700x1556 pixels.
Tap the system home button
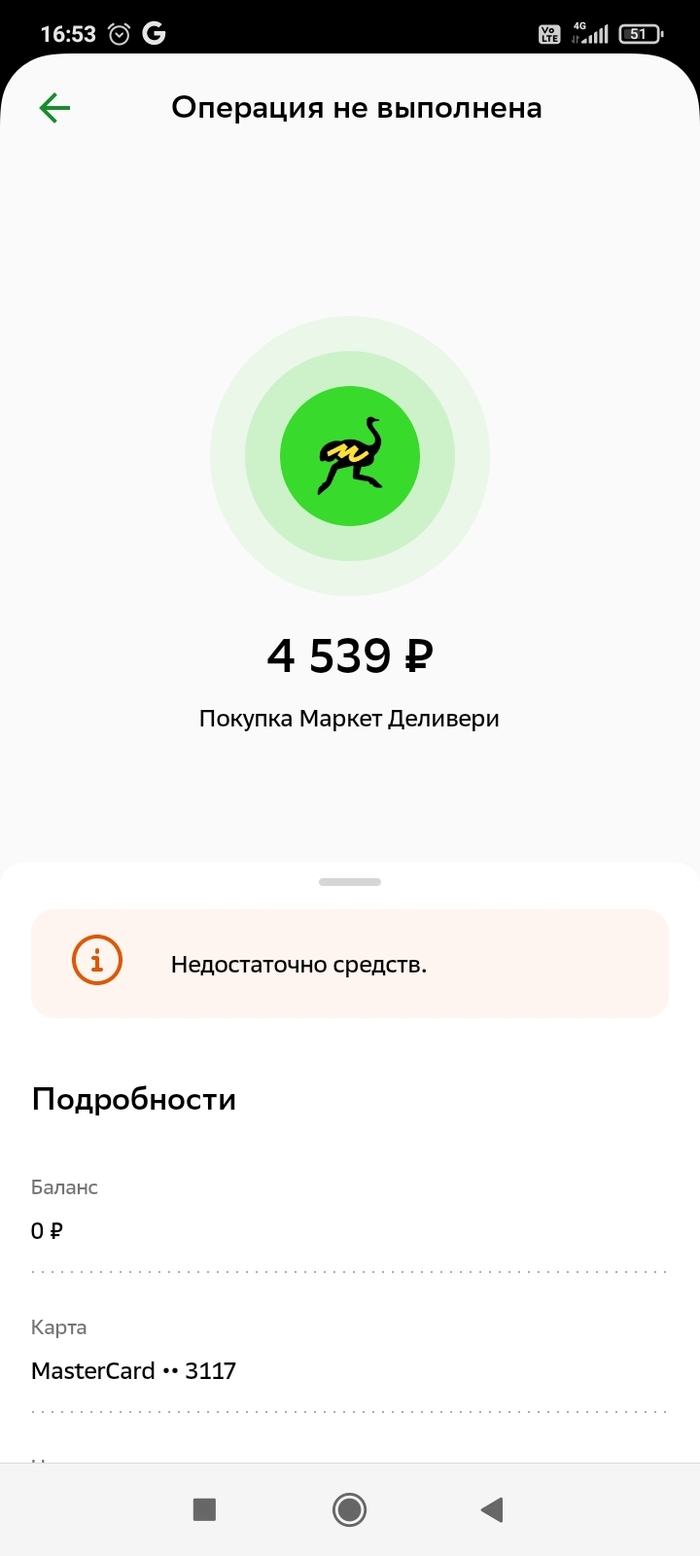pos(349,1509)
